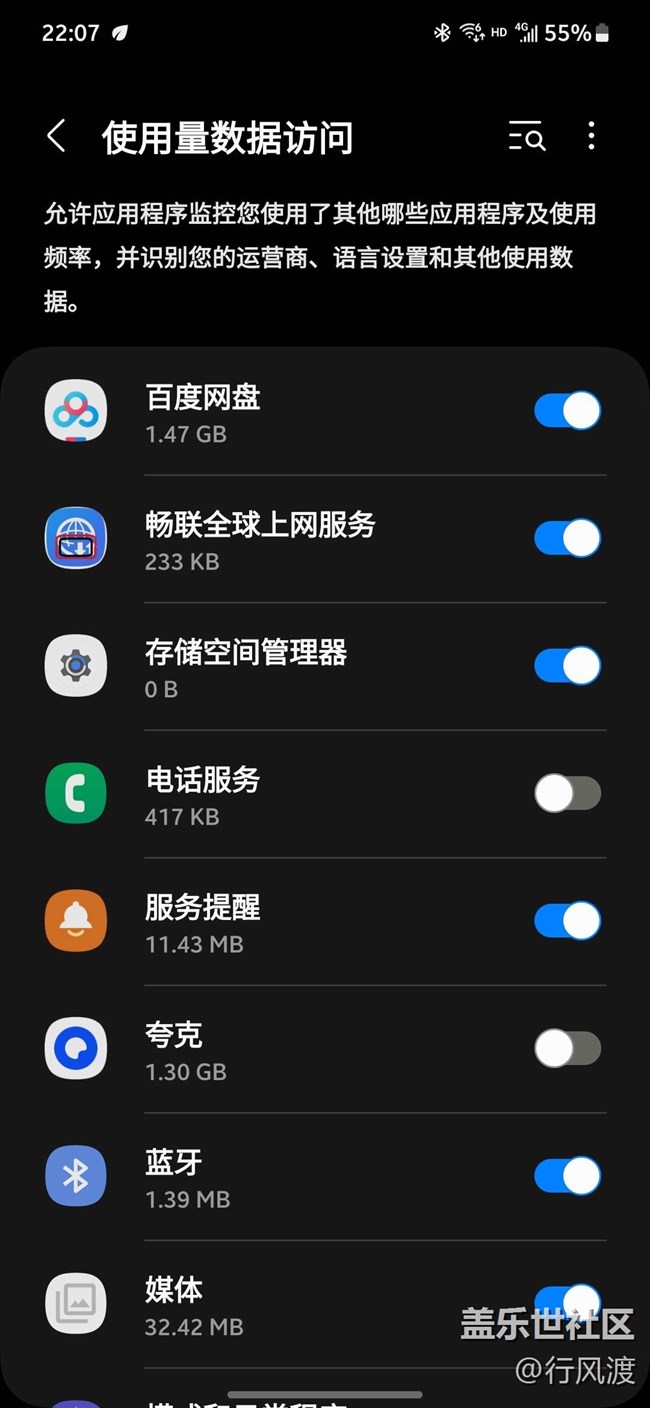Select the 电话服务 list row
The width and height of the screenshot is (650, 1408).
(300, 794)
